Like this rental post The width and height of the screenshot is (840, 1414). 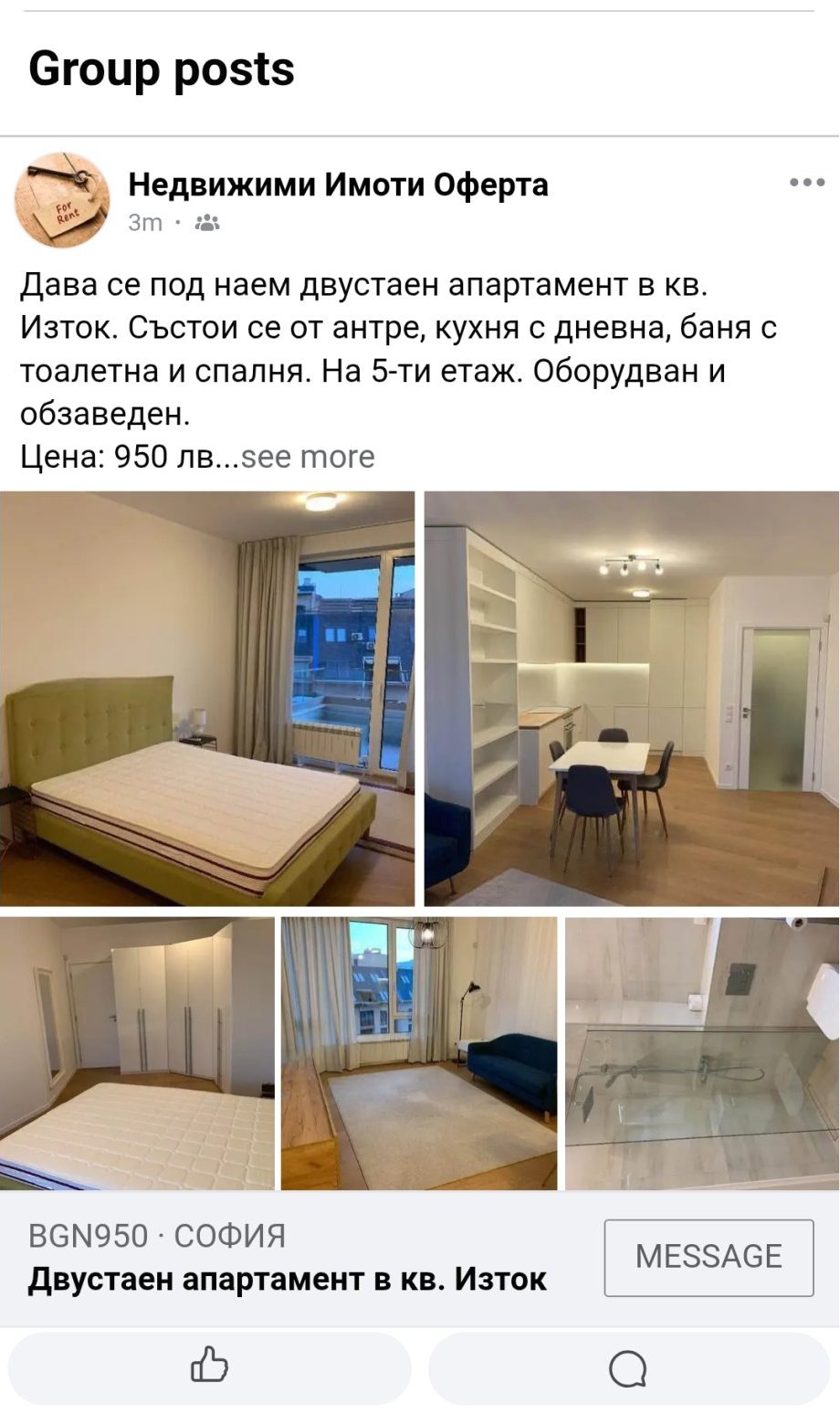pyautogui.click(x=209, y=1367)
